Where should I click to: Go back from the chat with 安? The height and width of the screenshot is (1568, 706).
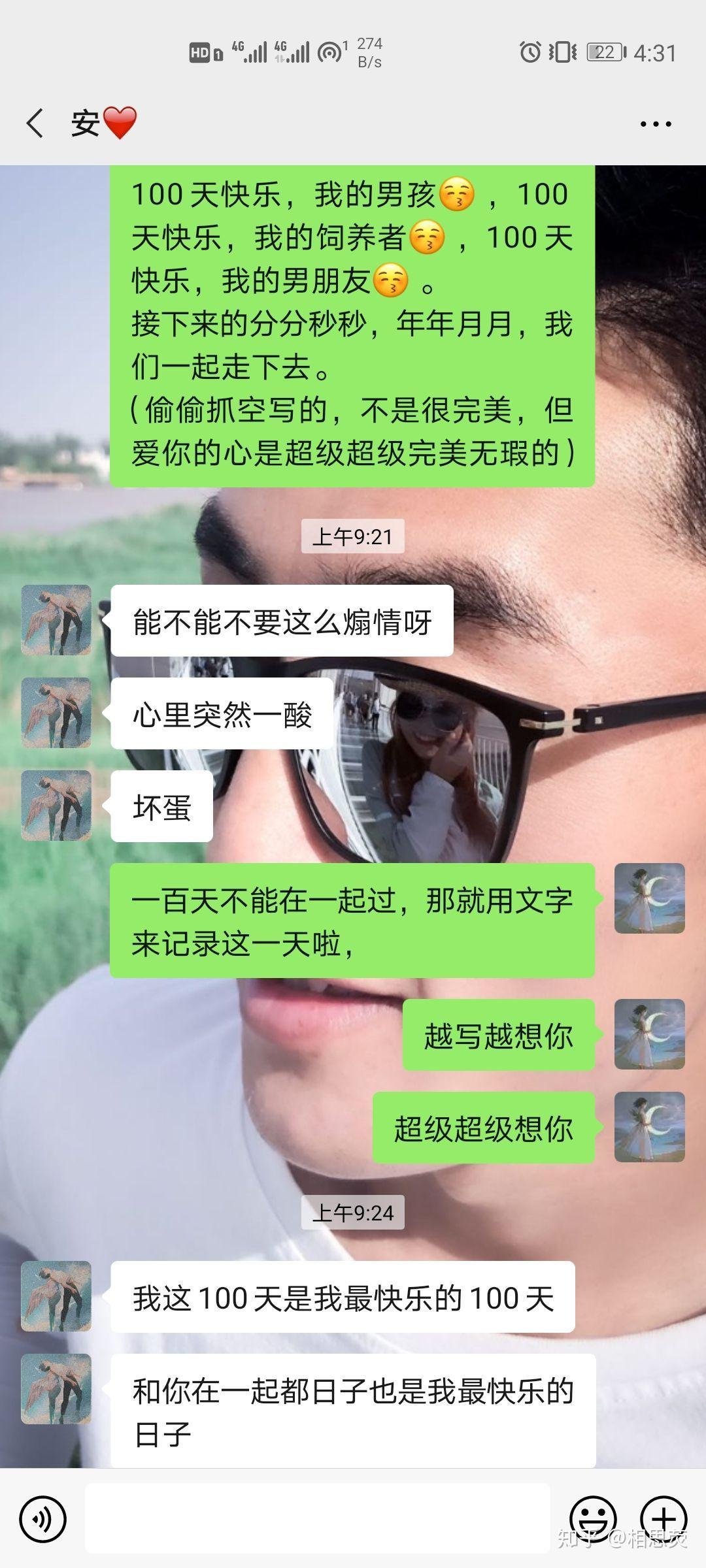click(35, 123)
